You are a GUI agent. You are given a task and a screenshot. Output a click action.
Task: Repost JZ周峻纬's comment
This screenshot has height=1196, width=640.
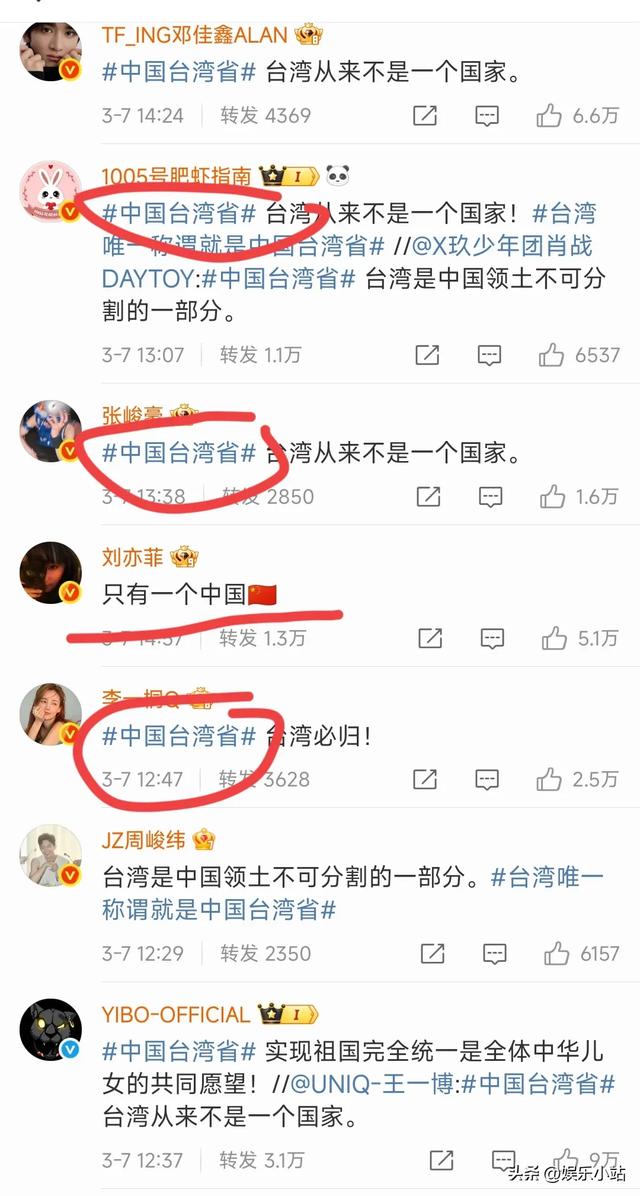click(430, 953)
